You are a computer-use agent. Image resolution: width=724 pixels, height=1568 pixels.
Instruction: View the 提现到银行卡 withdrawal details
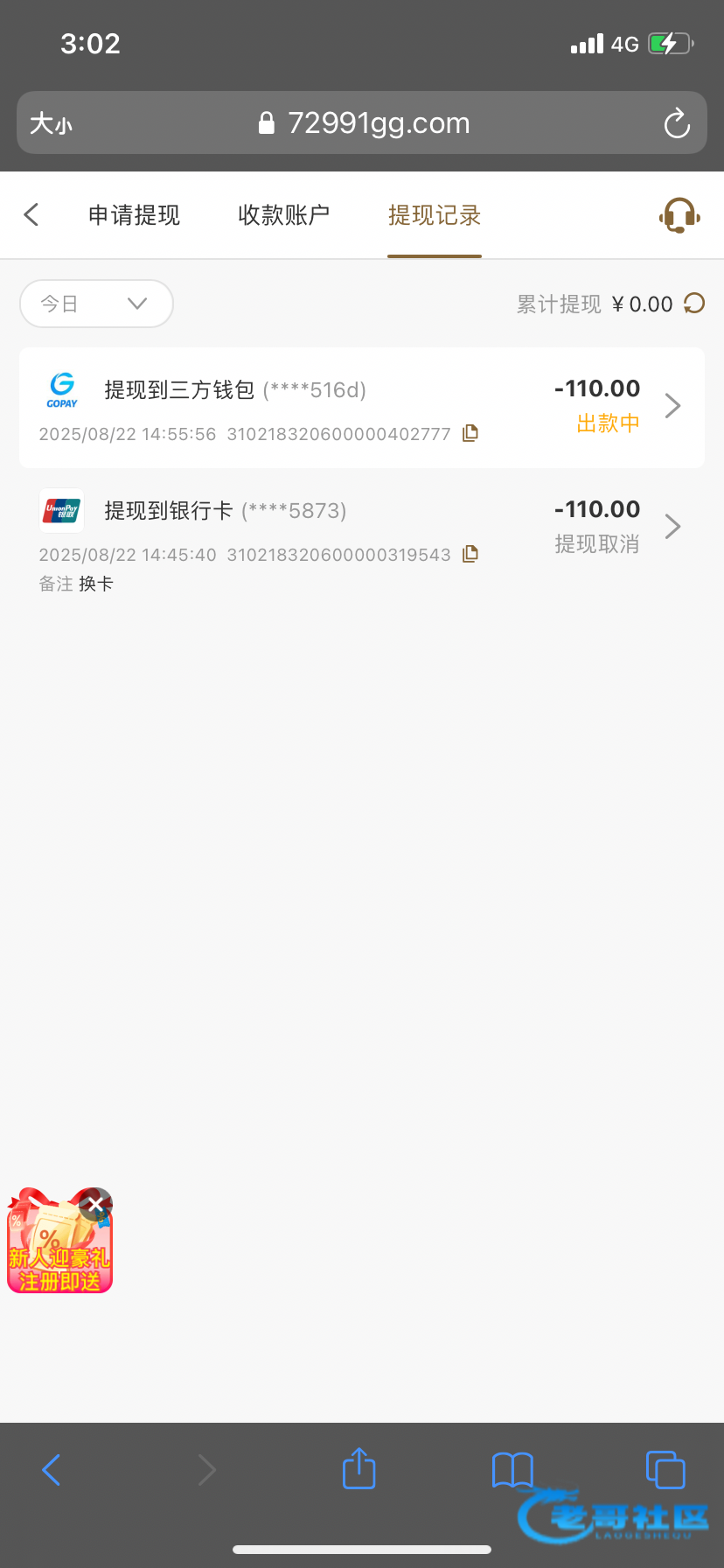[x=362, y=528]
